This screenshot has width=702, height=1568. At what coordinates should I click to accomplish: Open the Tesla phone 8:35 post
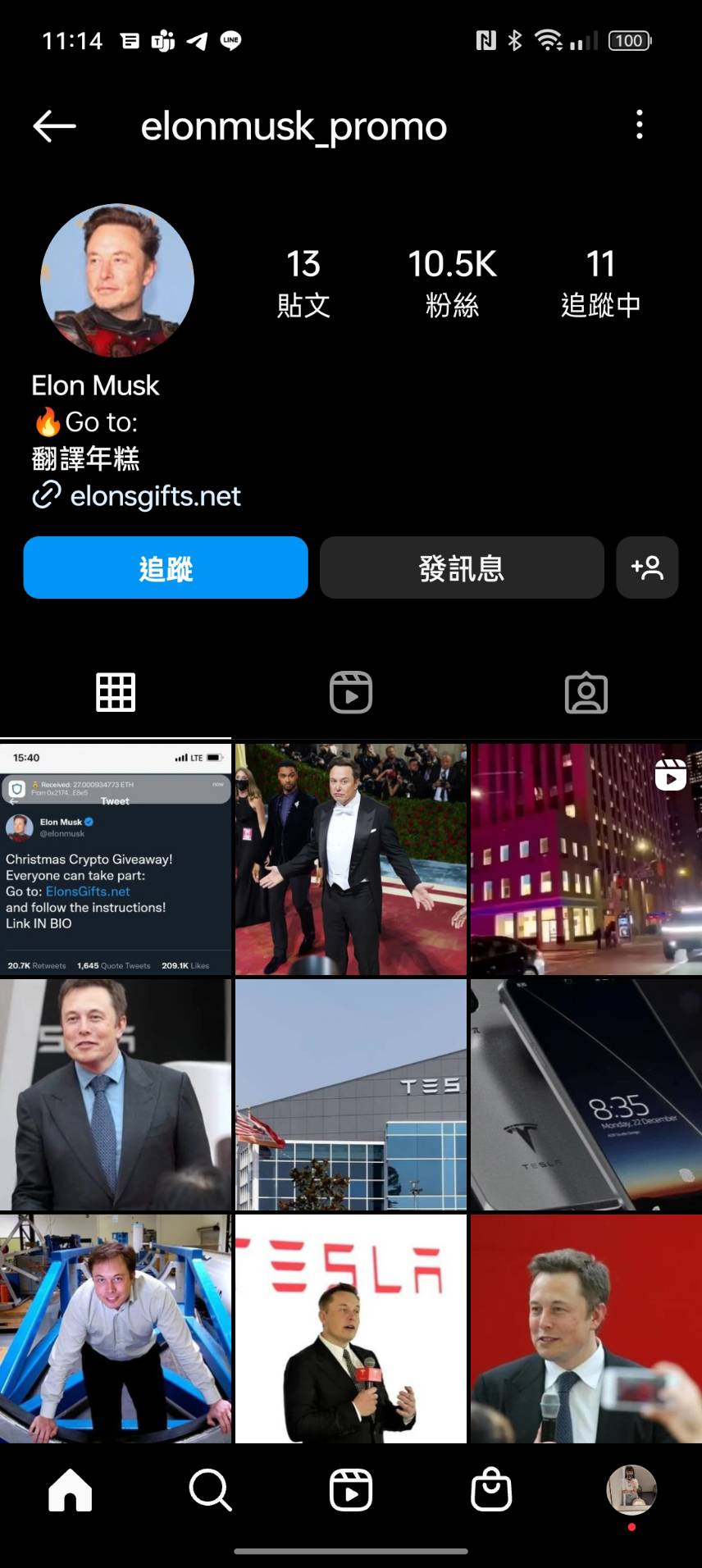click(x=586, y=1094)
